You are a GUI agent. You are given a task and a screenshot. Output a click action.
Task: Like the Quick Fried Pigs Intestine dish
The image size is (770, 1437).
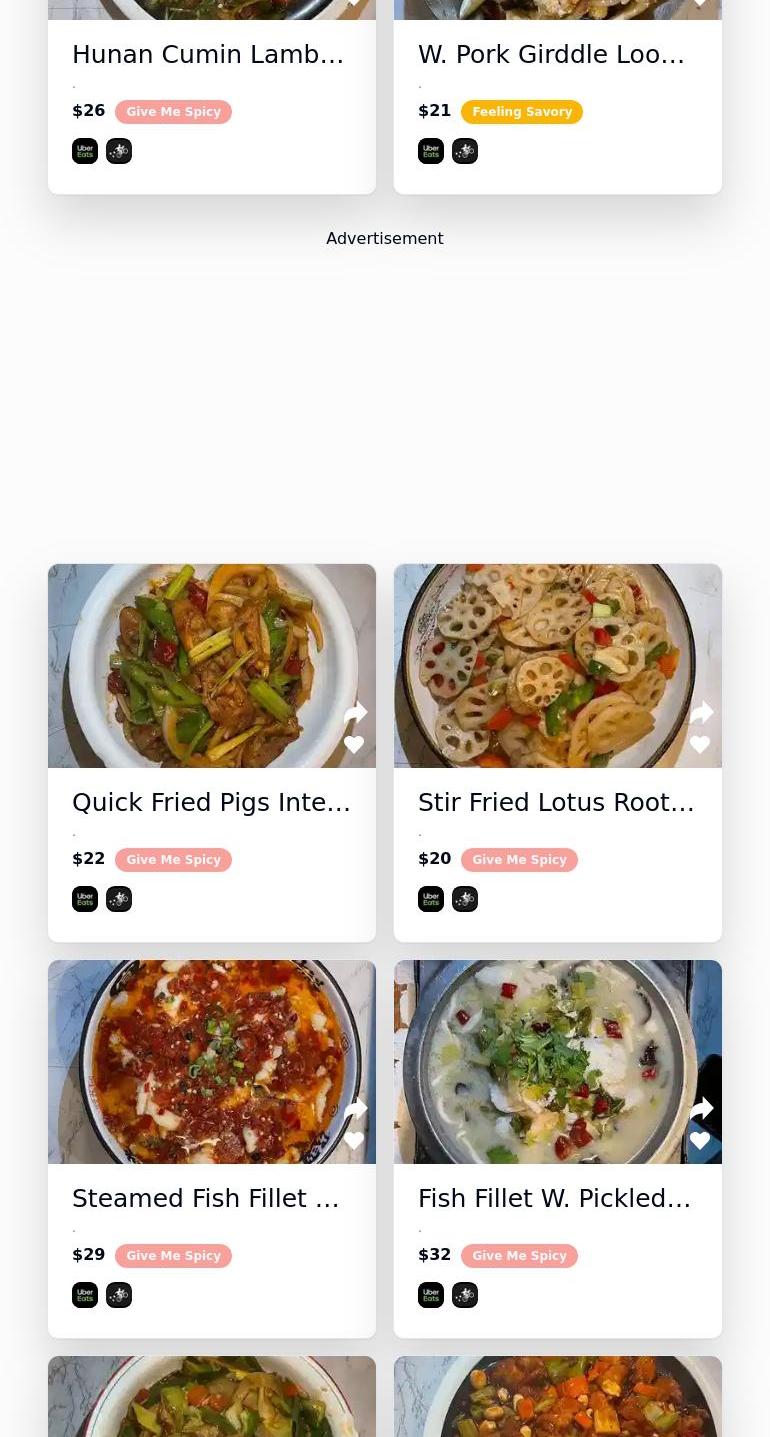click(x=354, y=745)
